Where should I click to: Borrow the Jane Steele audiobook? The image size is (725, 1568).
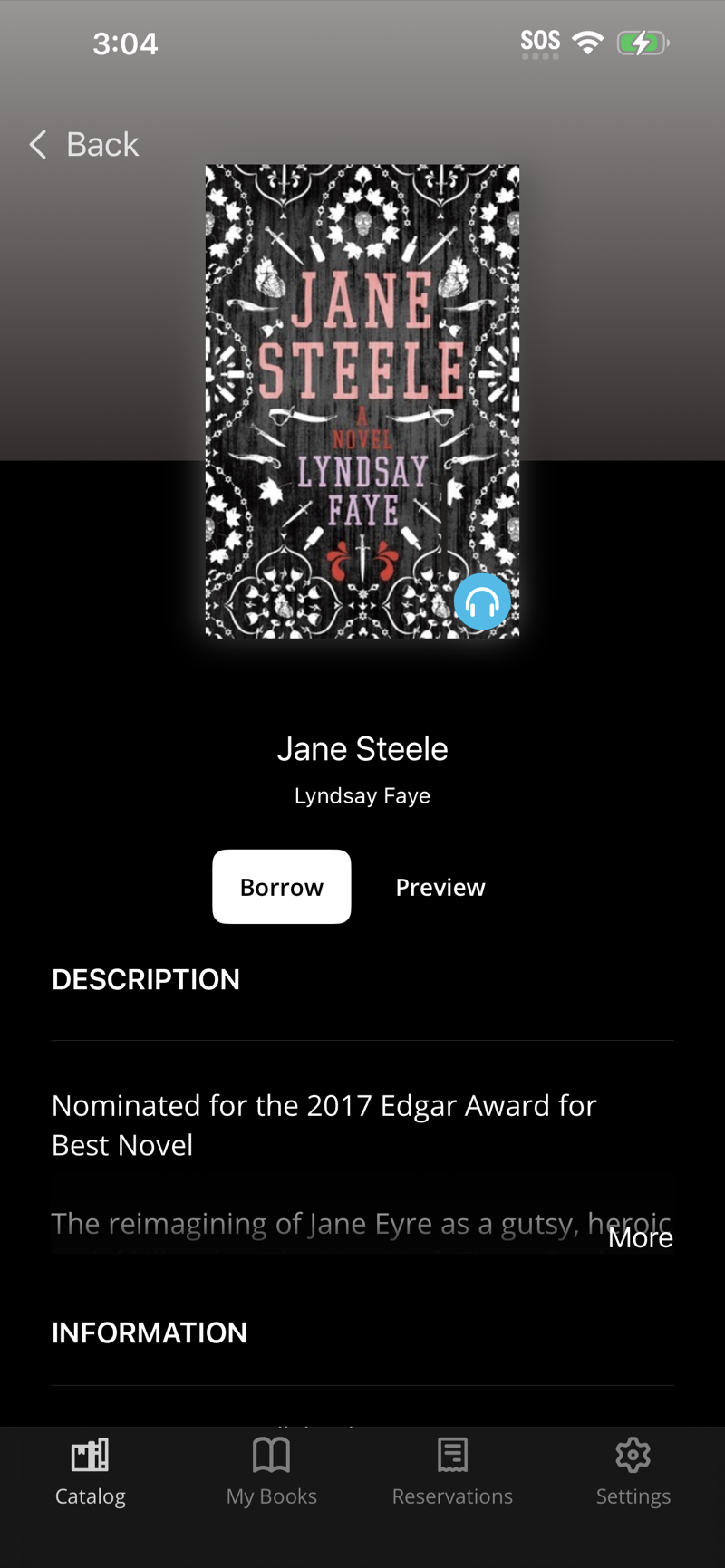click(x=281, y=887)
